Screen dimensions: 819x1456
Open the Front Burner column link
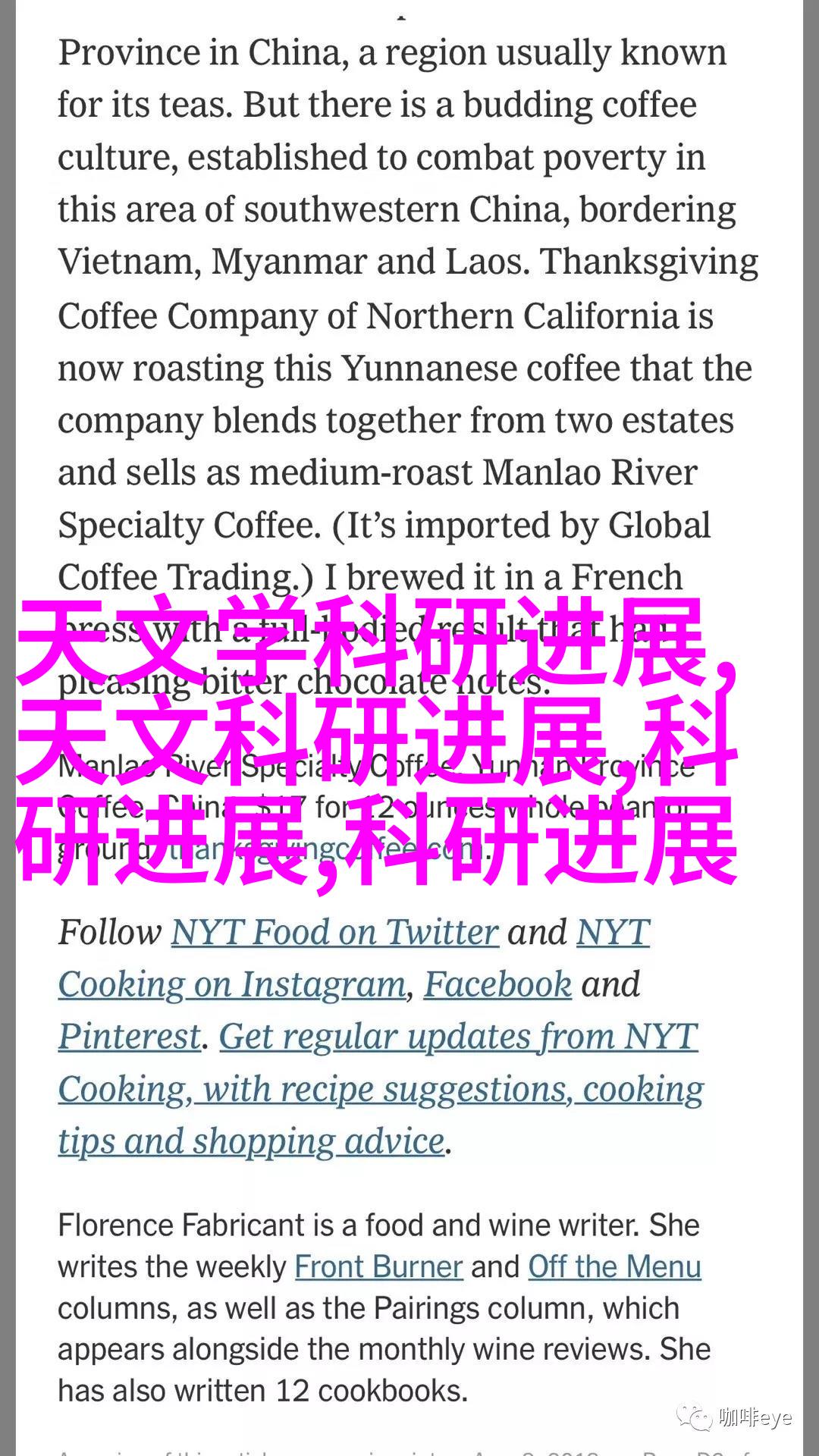pos(378,1267)
